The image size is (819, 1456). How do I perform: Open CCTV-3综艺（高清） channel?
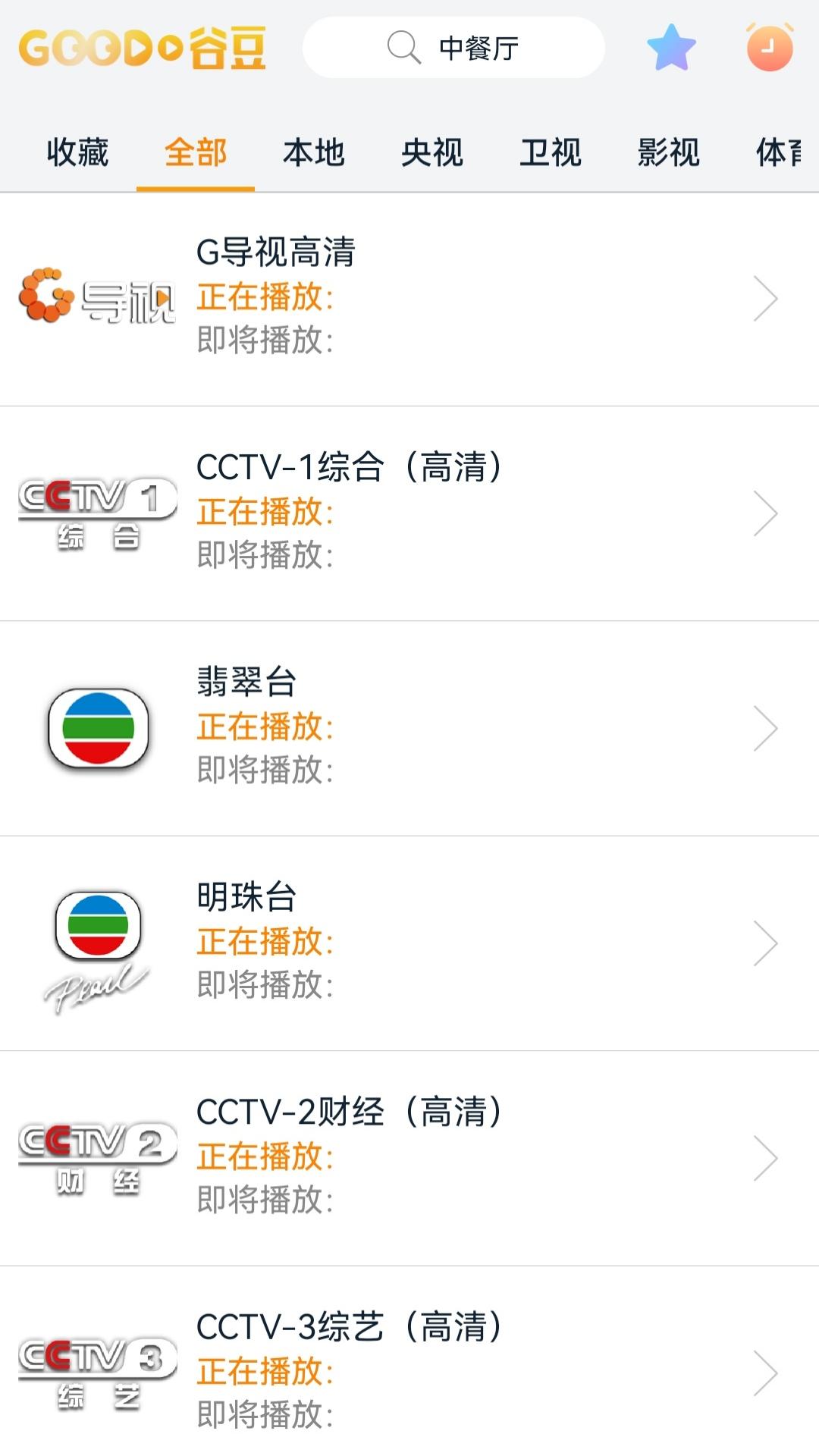(x=409, y=1361)
